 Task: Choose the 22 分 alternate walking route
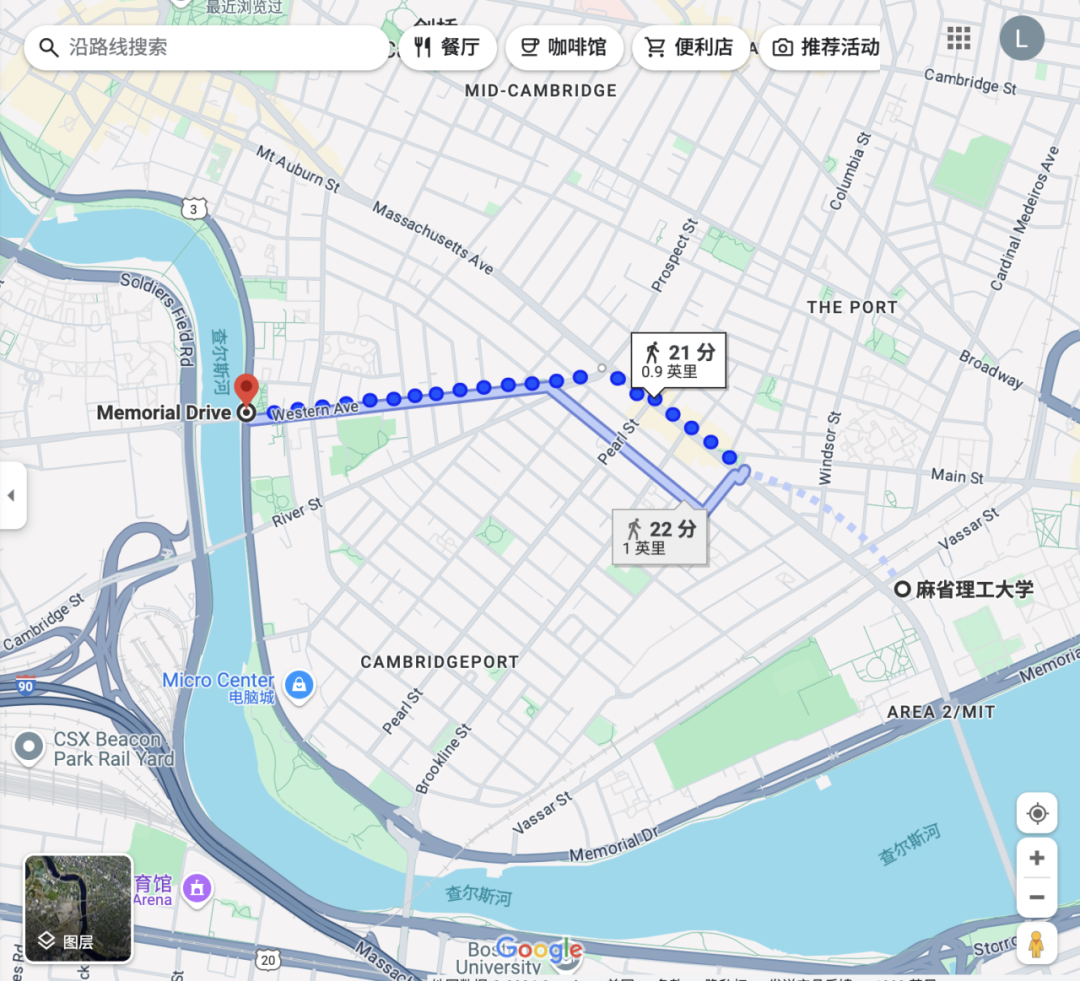(660, 537)
